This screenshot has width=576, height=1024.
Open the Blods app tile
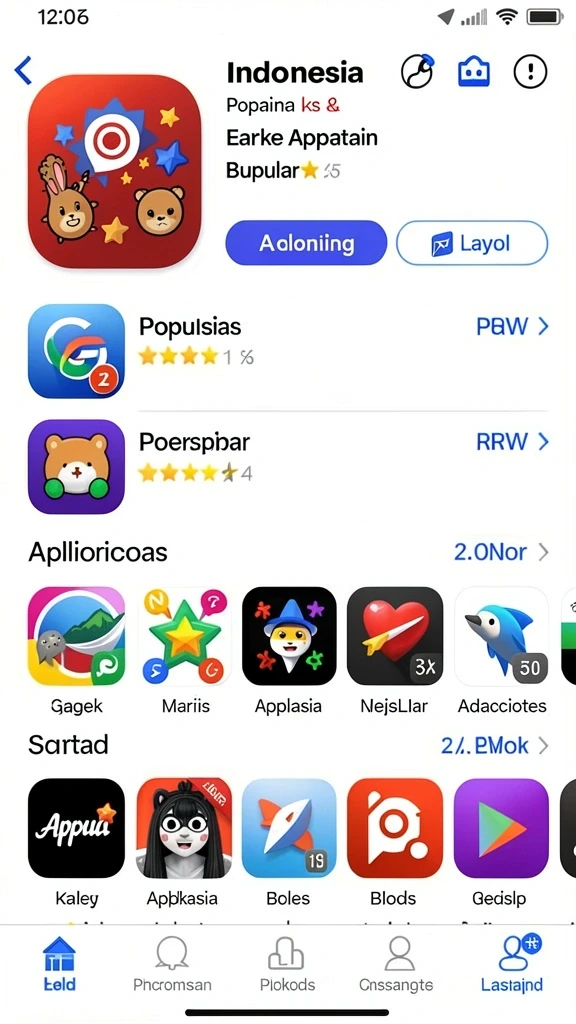394,843
